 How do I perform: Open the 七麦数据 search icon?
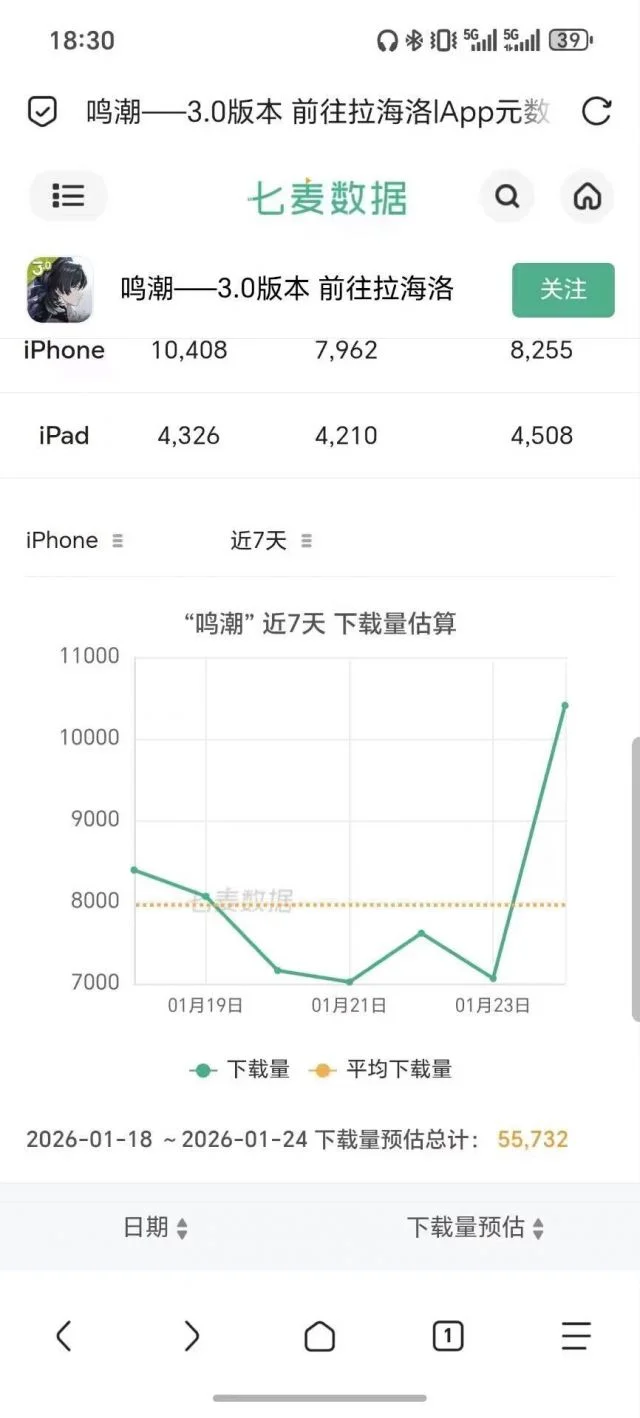tap(507, 197)
